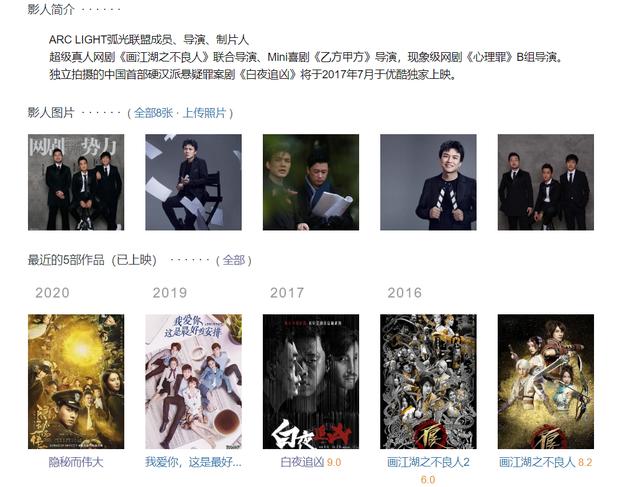Open the 画江湖之不良人2 poster
The image size is (640, 487).
(428, 381)
